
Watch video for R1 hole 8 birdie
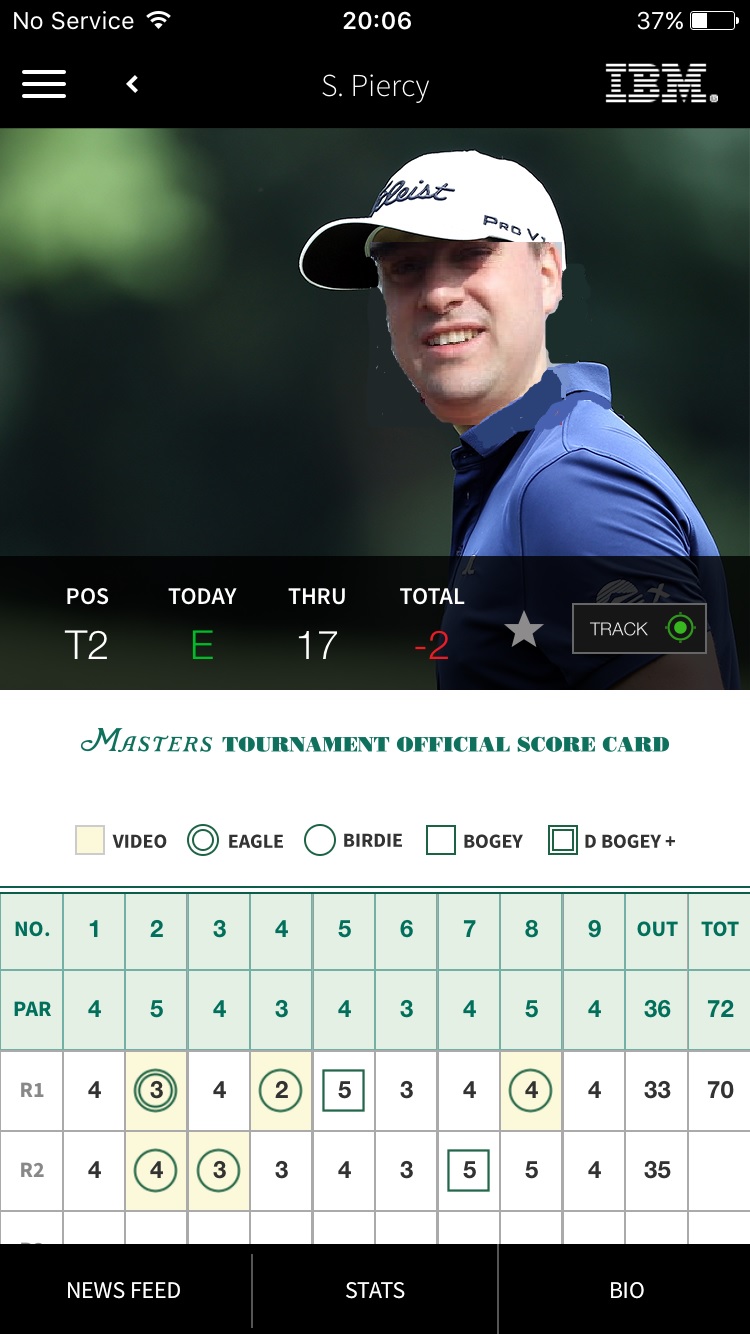pos(531,1090)
